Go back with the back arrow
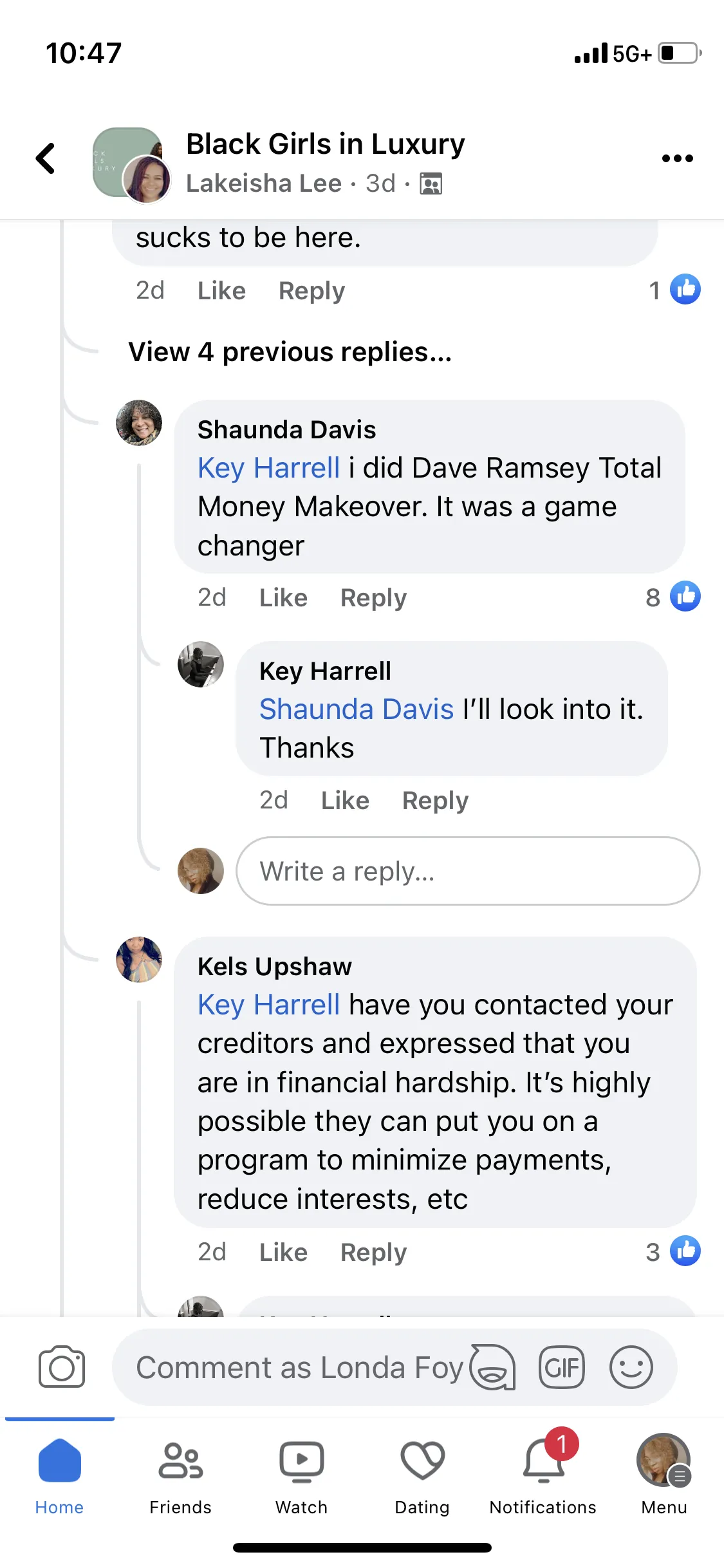This screenshot has height=1568, width=724. pos(46,158)
